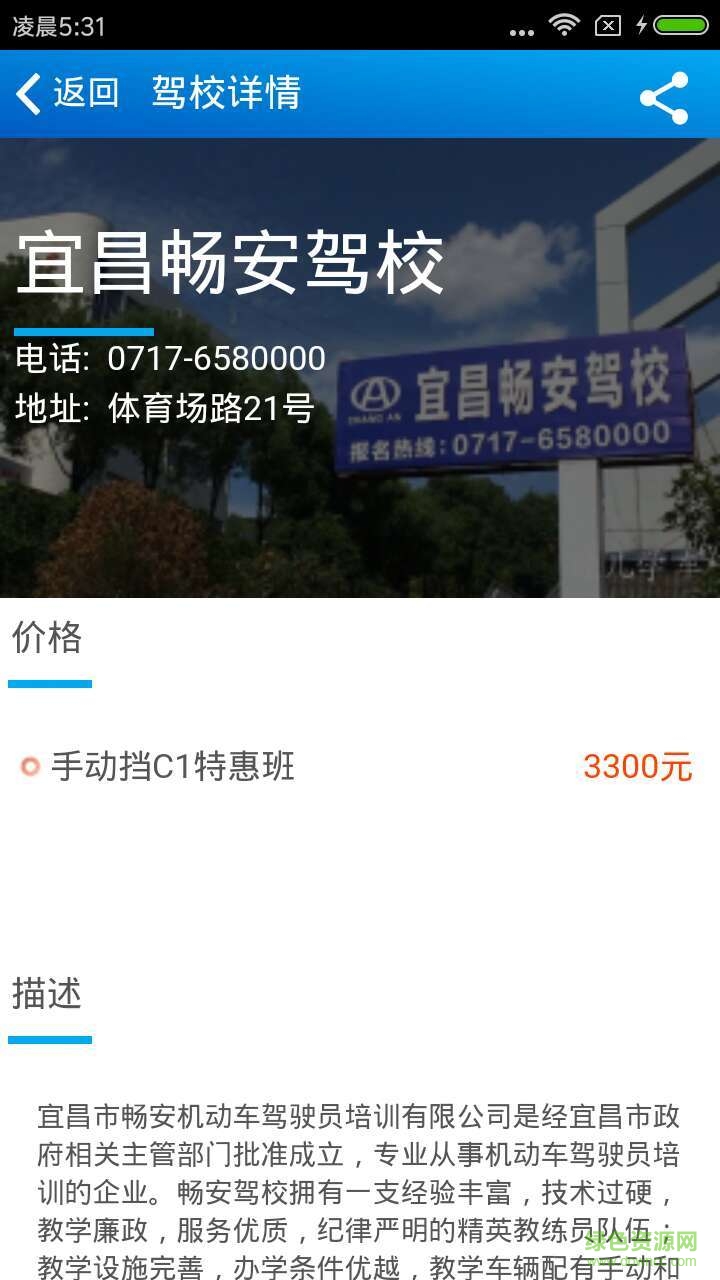The height and width of the screenshot is (1280, 720).
Task: Tap the back arrow chevron icon
Action: click(x=27, y=92)
